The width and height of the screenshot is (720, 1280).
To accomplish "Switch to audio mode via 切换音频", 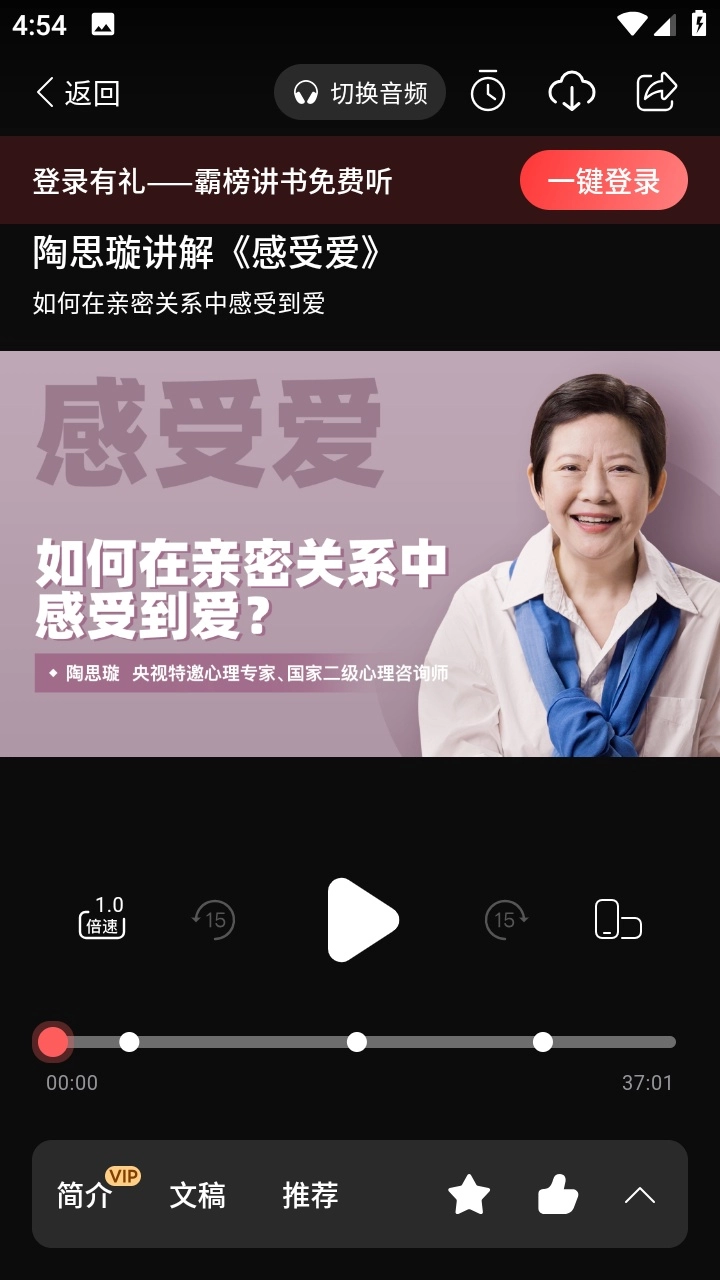I will click(x=360, y=93).
